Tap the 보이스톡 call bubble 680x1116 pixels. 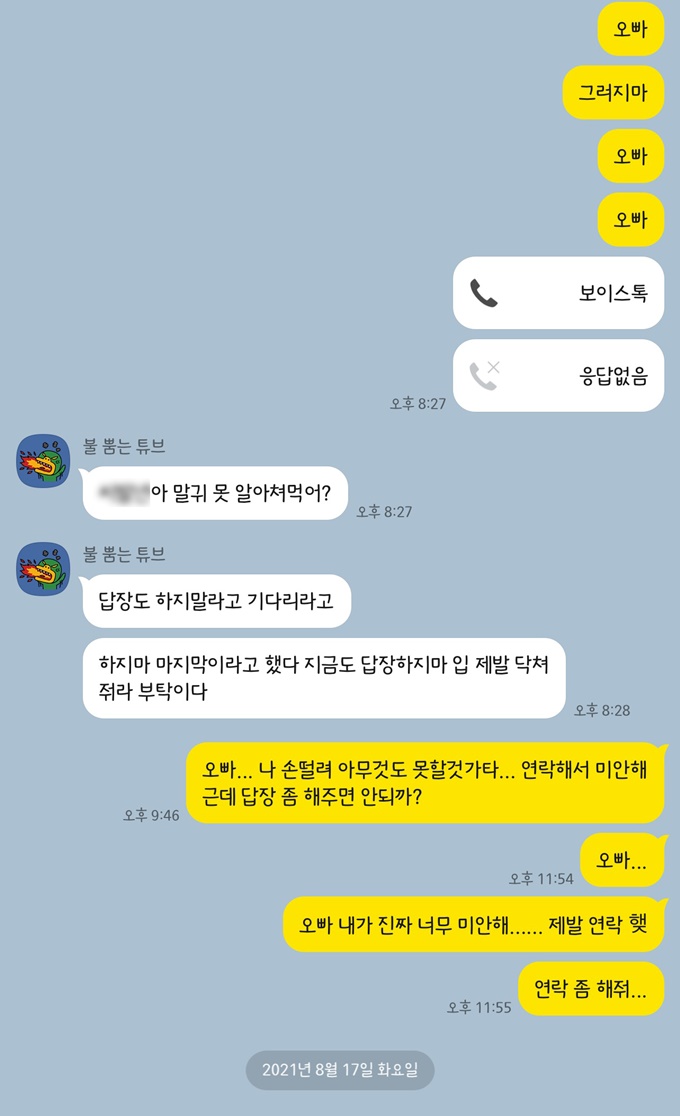coord(558,293)
